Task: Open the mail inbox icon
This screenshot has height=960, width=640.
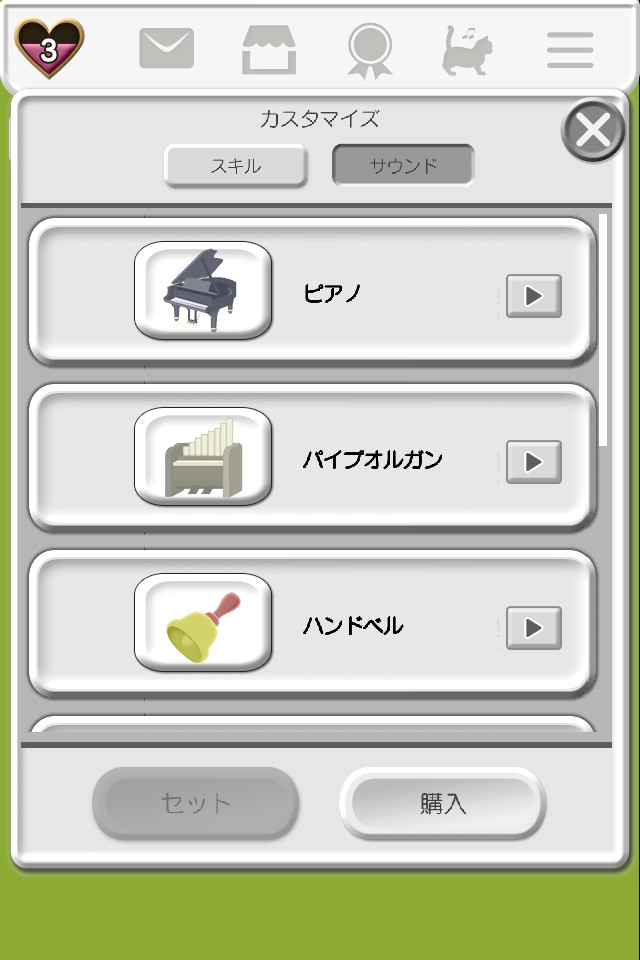Action: 166,48
